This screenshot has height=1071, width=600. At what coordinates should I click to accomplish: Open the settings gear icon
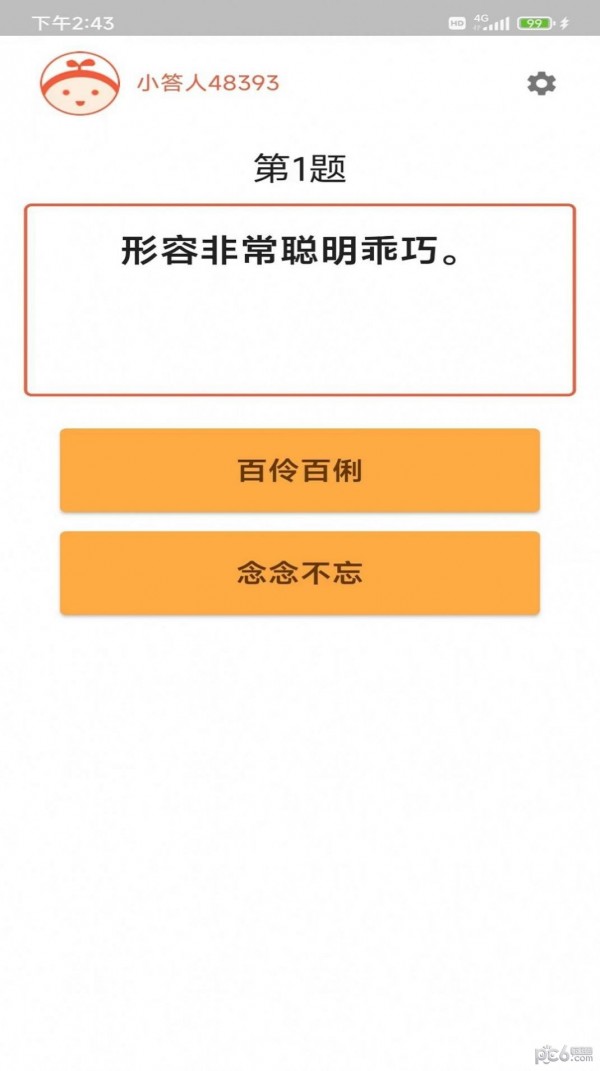pyautogui.click(x=541, y=84)
